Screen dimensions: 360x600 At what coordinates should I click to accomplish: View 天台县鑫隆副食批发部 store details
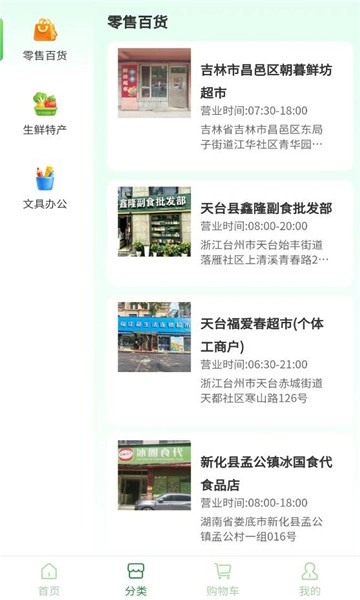point(230,233)
